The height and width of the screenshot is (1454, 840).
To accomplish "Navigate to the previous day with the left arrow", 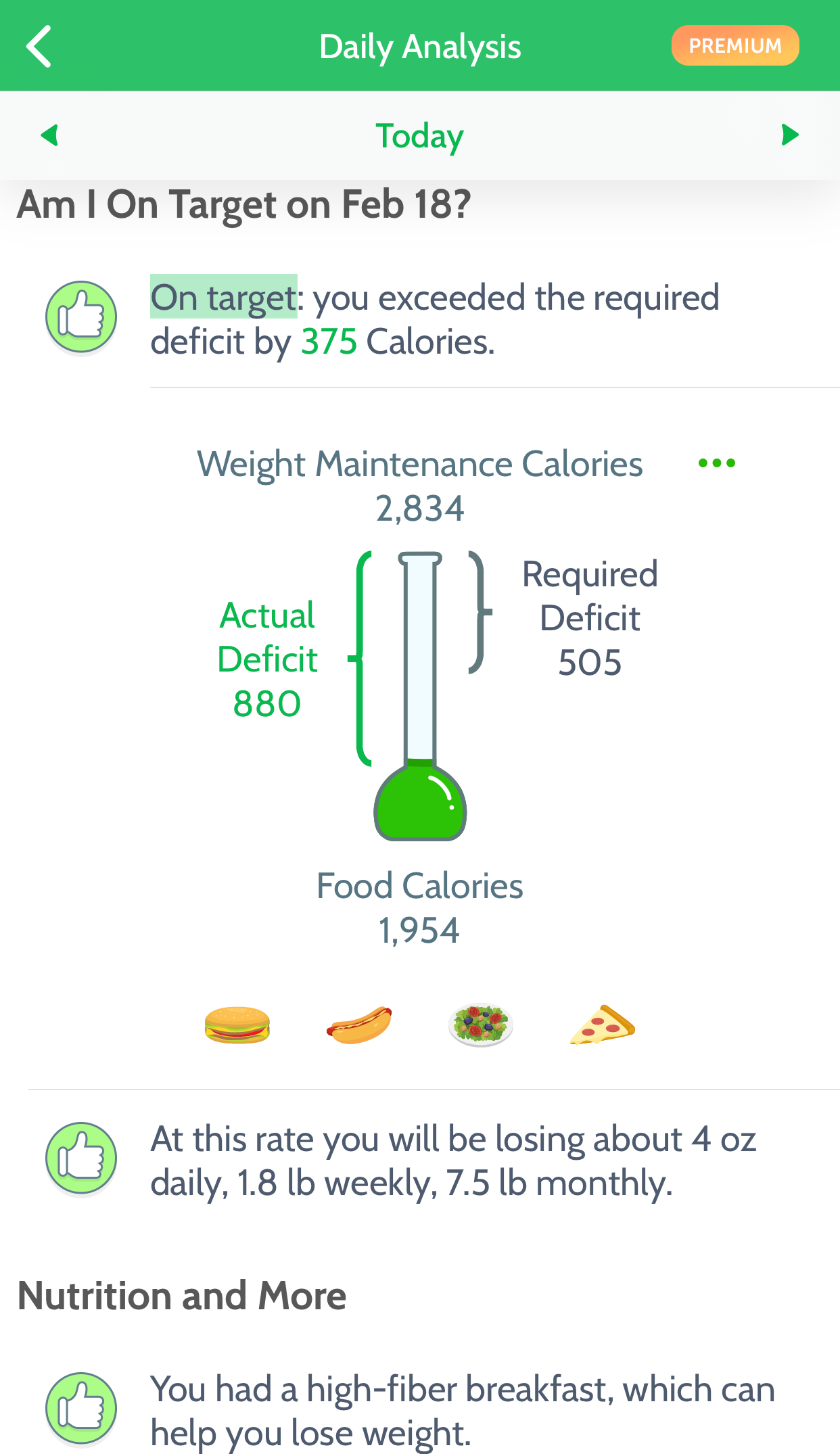I will pyautogui.click(x=48, y=135).
